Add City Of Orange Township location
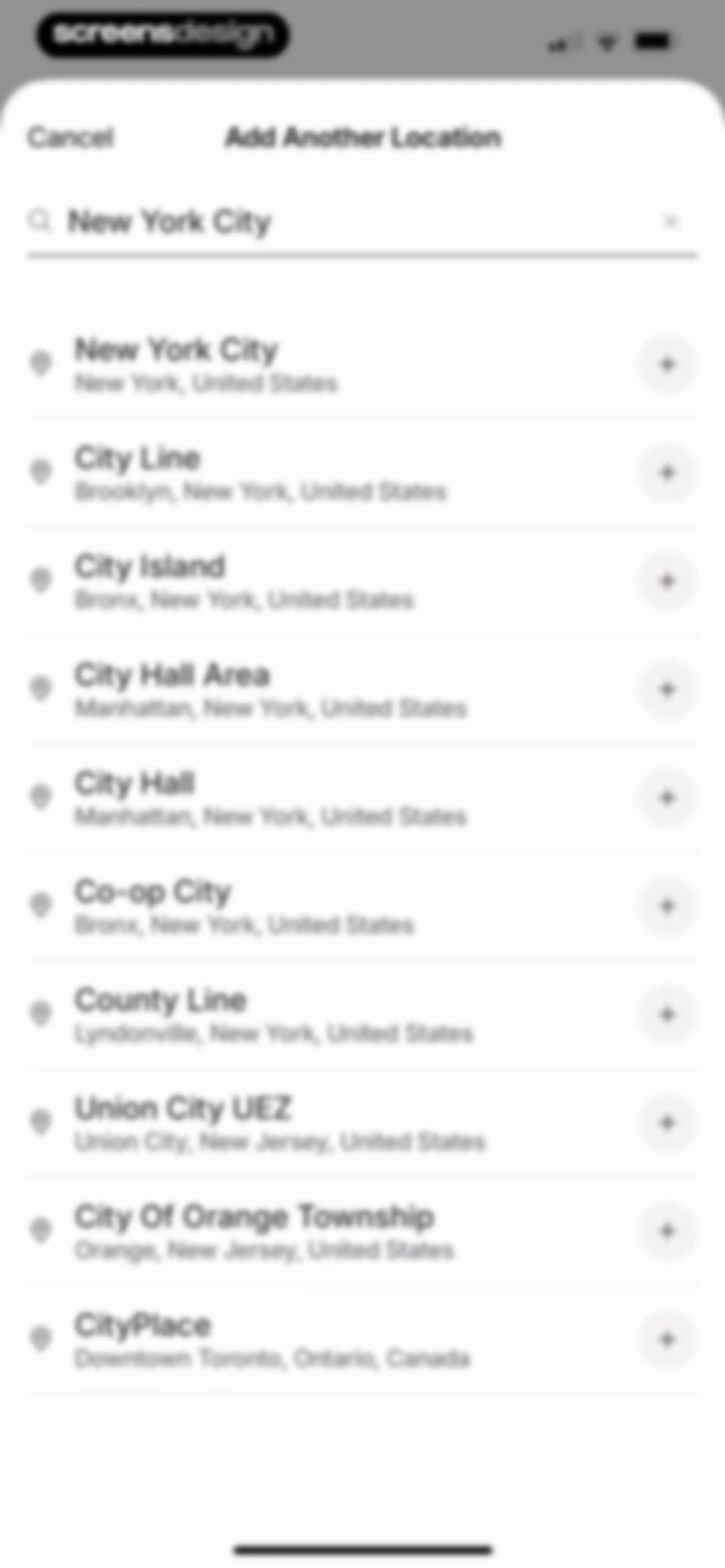725x1568 pixels. pyautogui.click(x=667, y=1231)
